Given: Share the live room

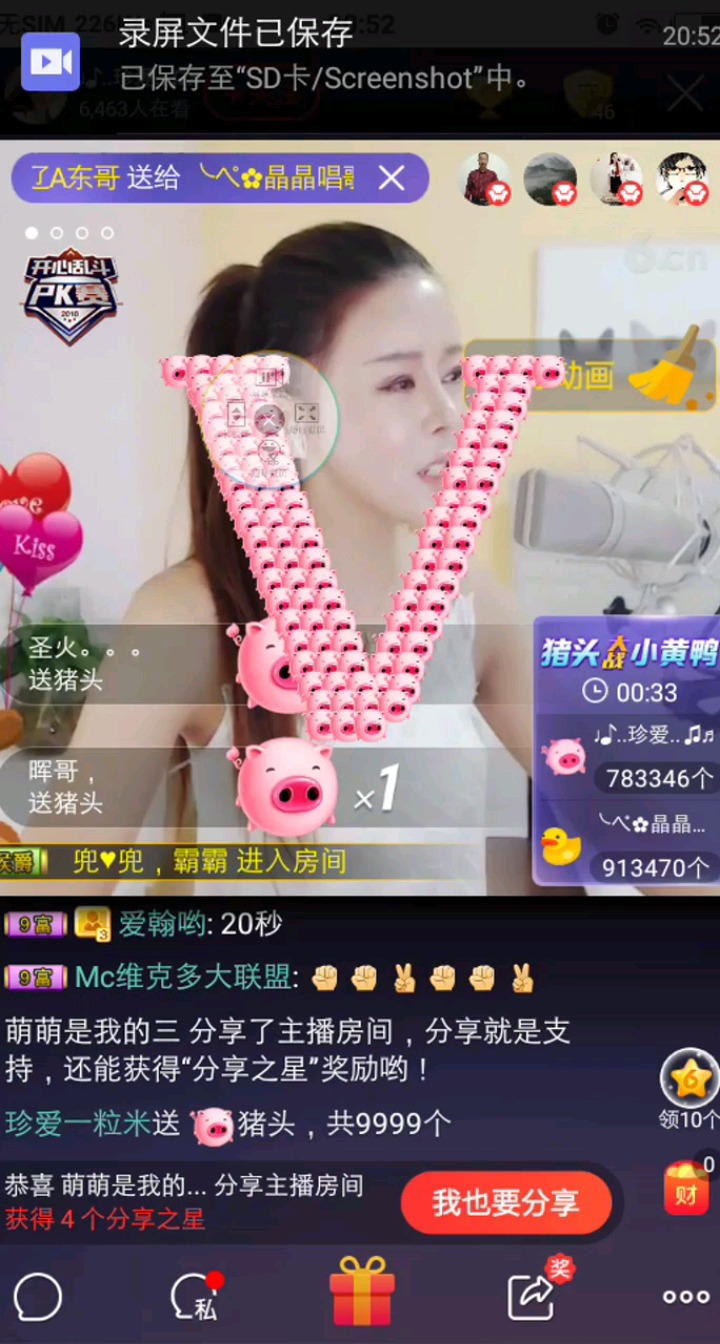Looking at the screenshot, I should pos(533,1296).
